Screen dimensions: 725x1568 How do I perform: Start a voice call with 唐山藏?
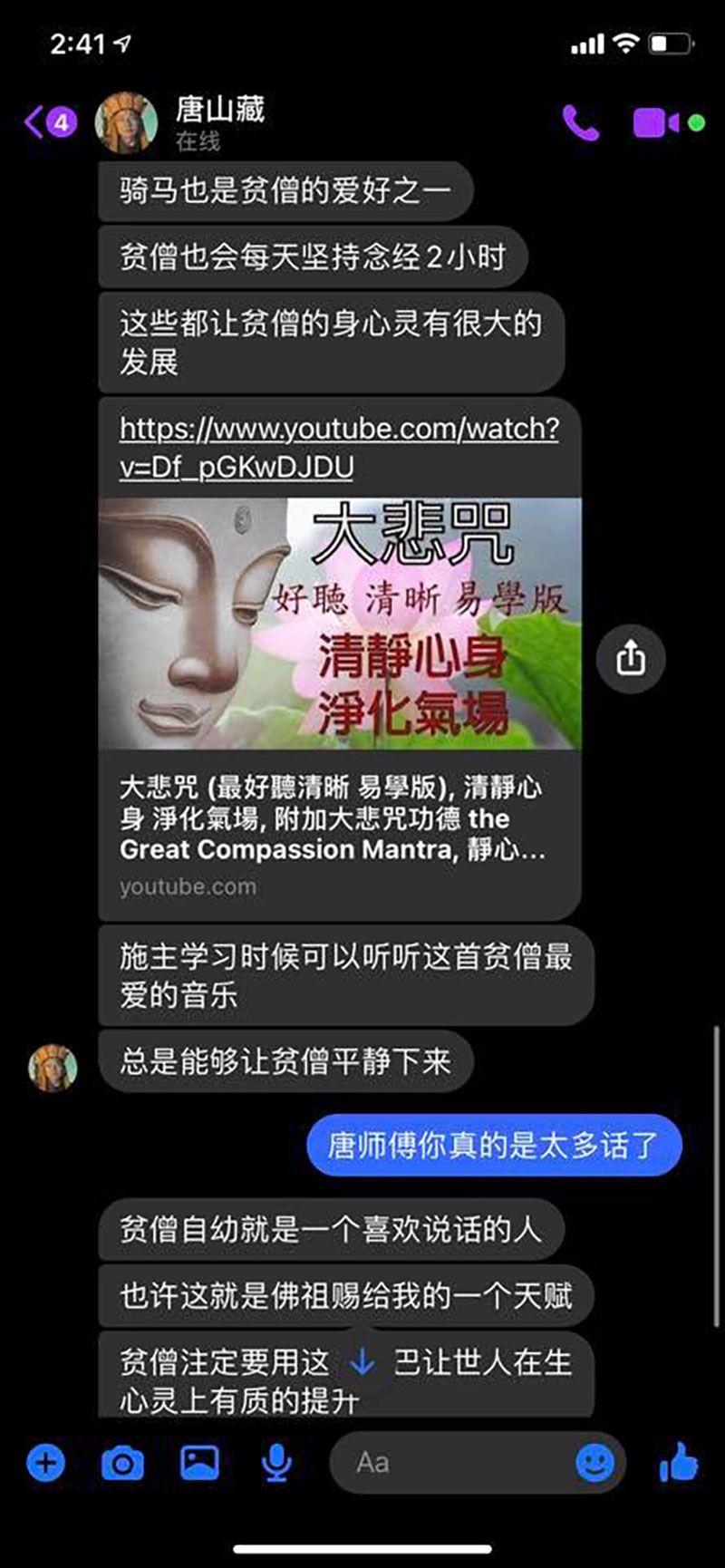pos(580,122)
